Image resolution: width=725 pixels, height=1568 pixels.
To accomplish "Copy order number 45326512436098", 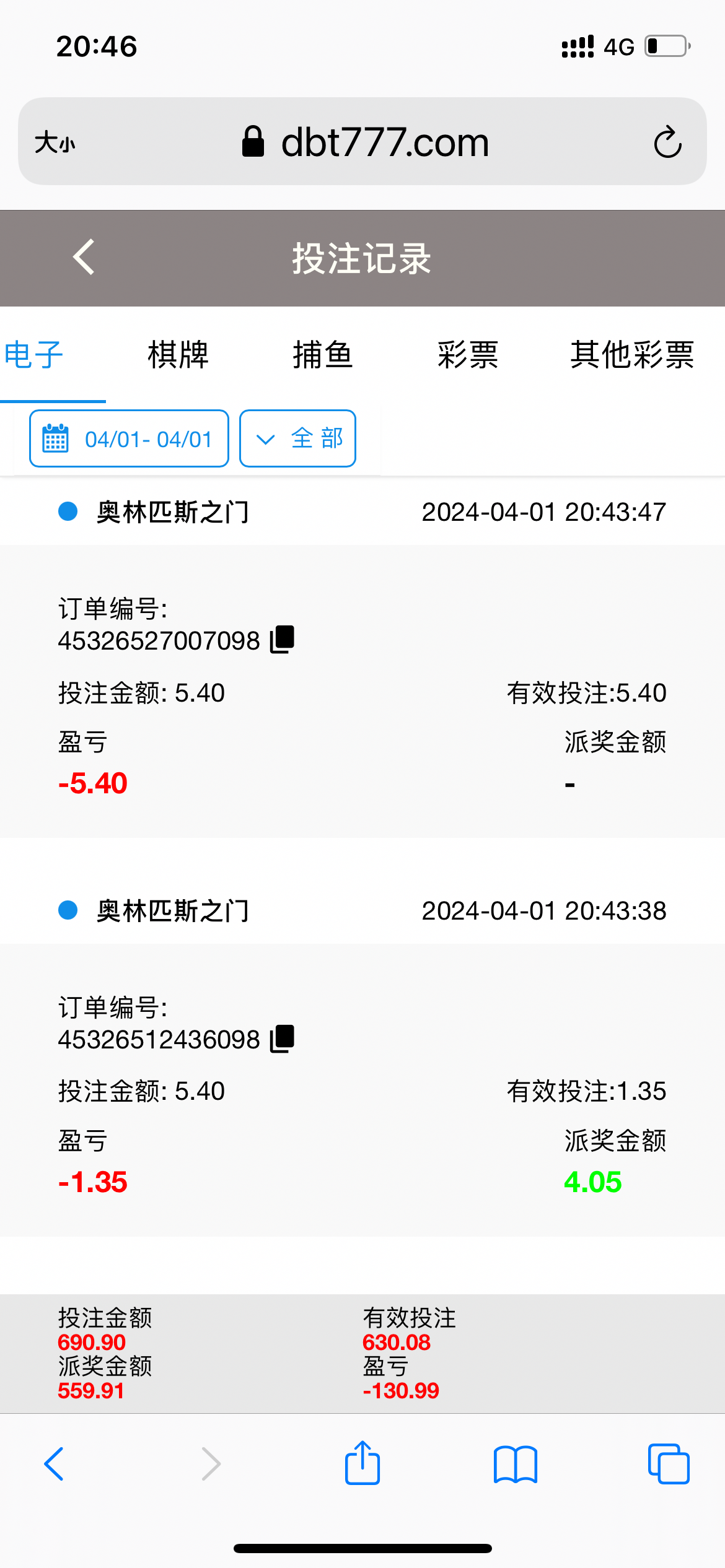I will (283, 1039).
